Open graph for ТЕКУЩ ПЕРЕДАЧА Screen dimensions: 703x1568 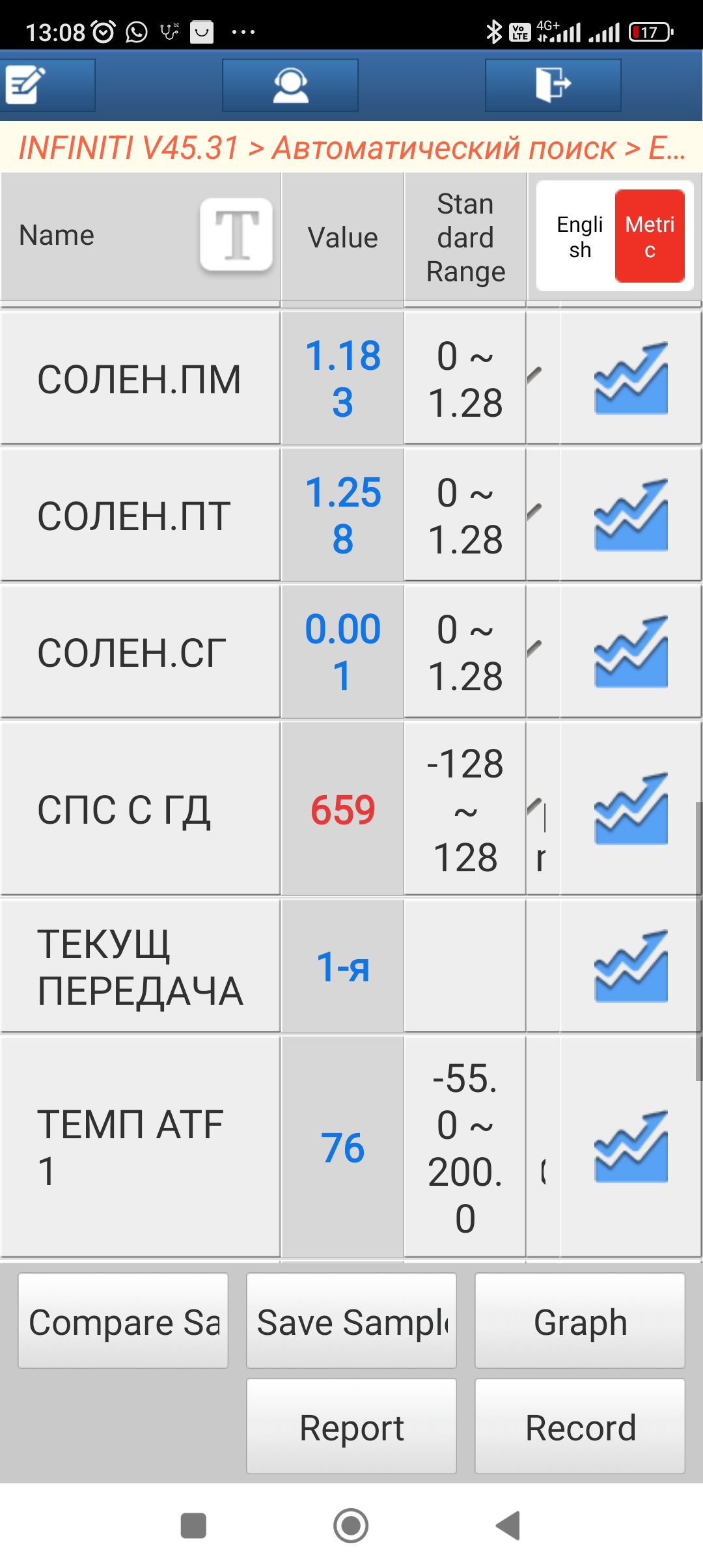(x=631, y=966)
